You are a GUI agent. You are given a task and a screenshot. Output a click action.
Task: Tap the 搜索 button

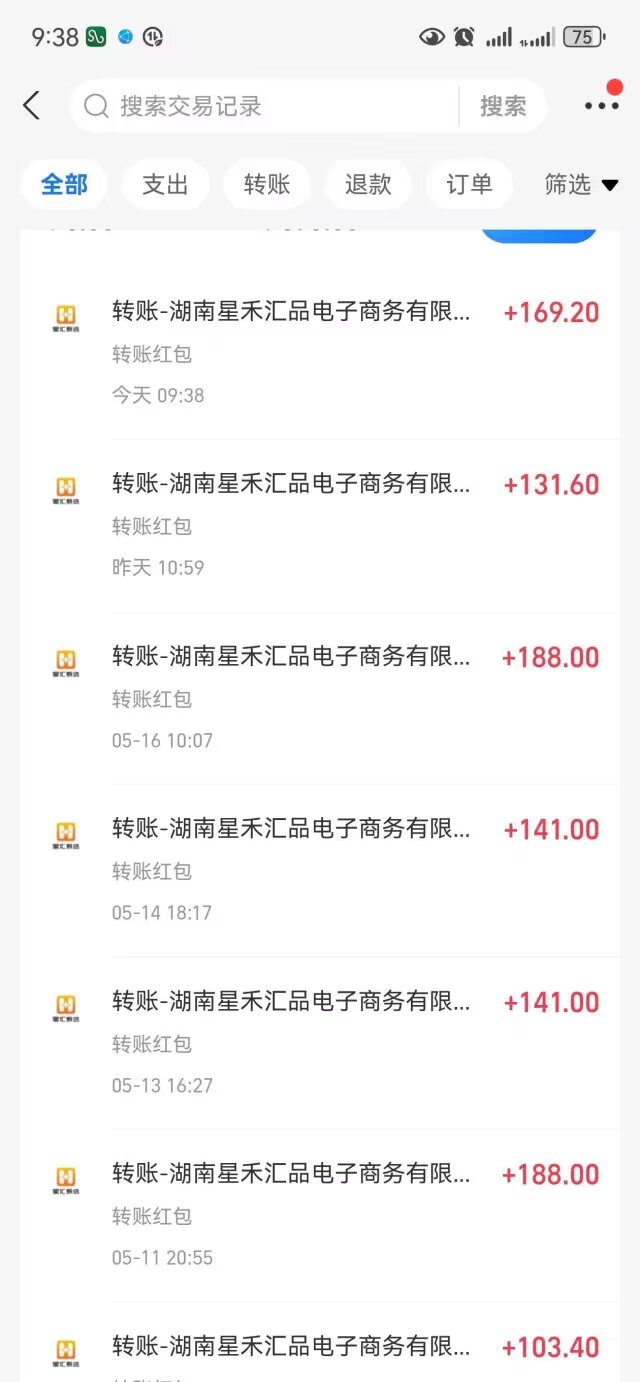point(503,106)
